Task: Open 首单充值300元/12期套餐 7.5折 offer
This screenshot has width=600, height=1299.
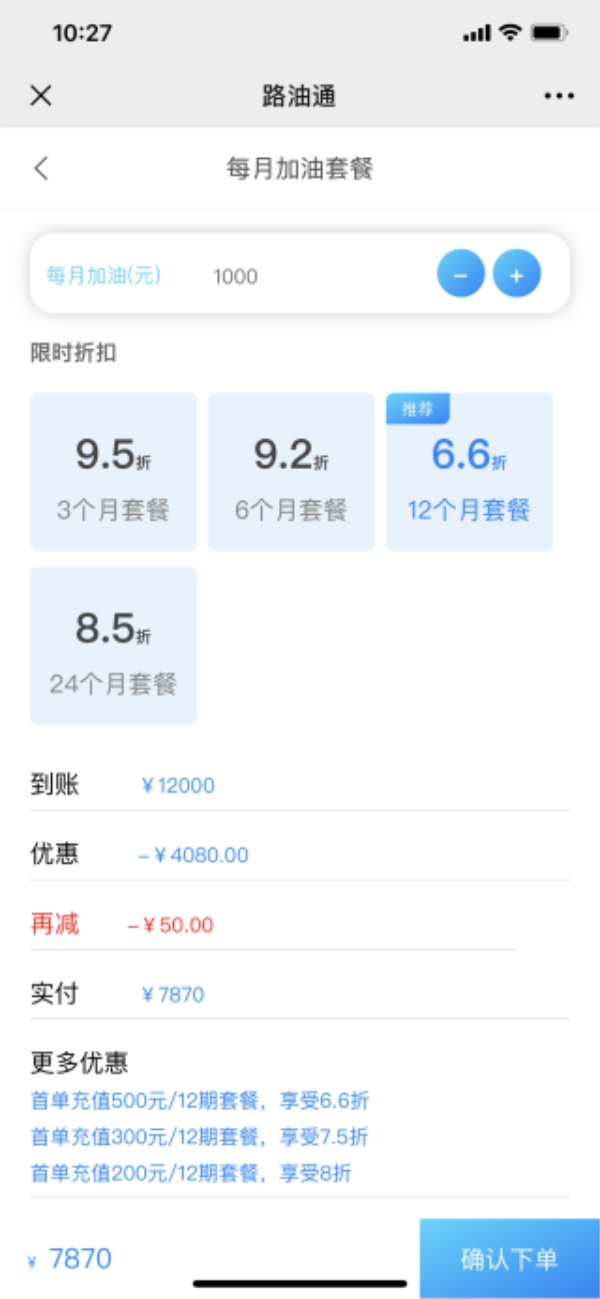Action: (199, 1137)
